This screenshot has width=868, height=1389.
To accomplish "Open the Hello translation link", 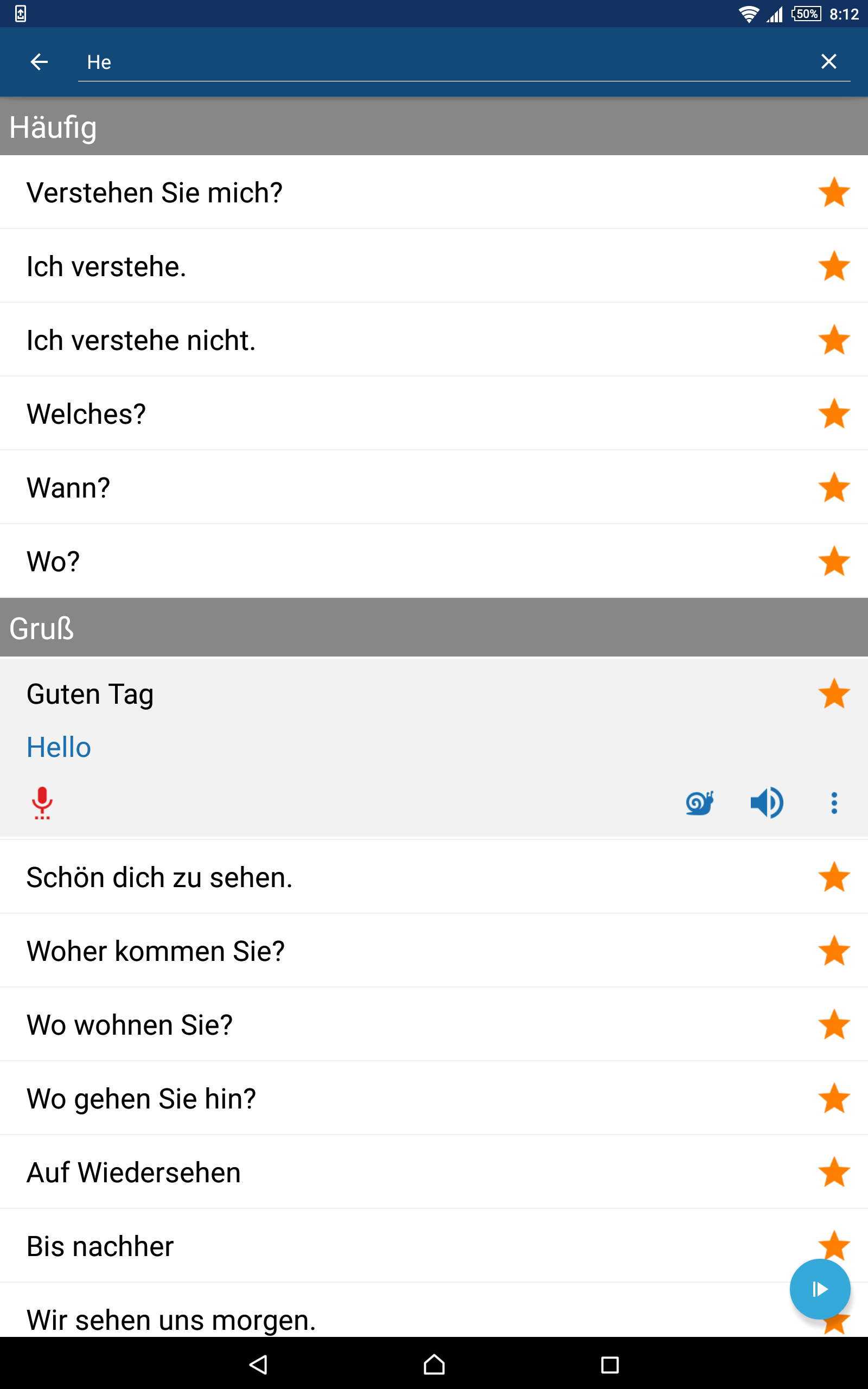I will [59, 747].
